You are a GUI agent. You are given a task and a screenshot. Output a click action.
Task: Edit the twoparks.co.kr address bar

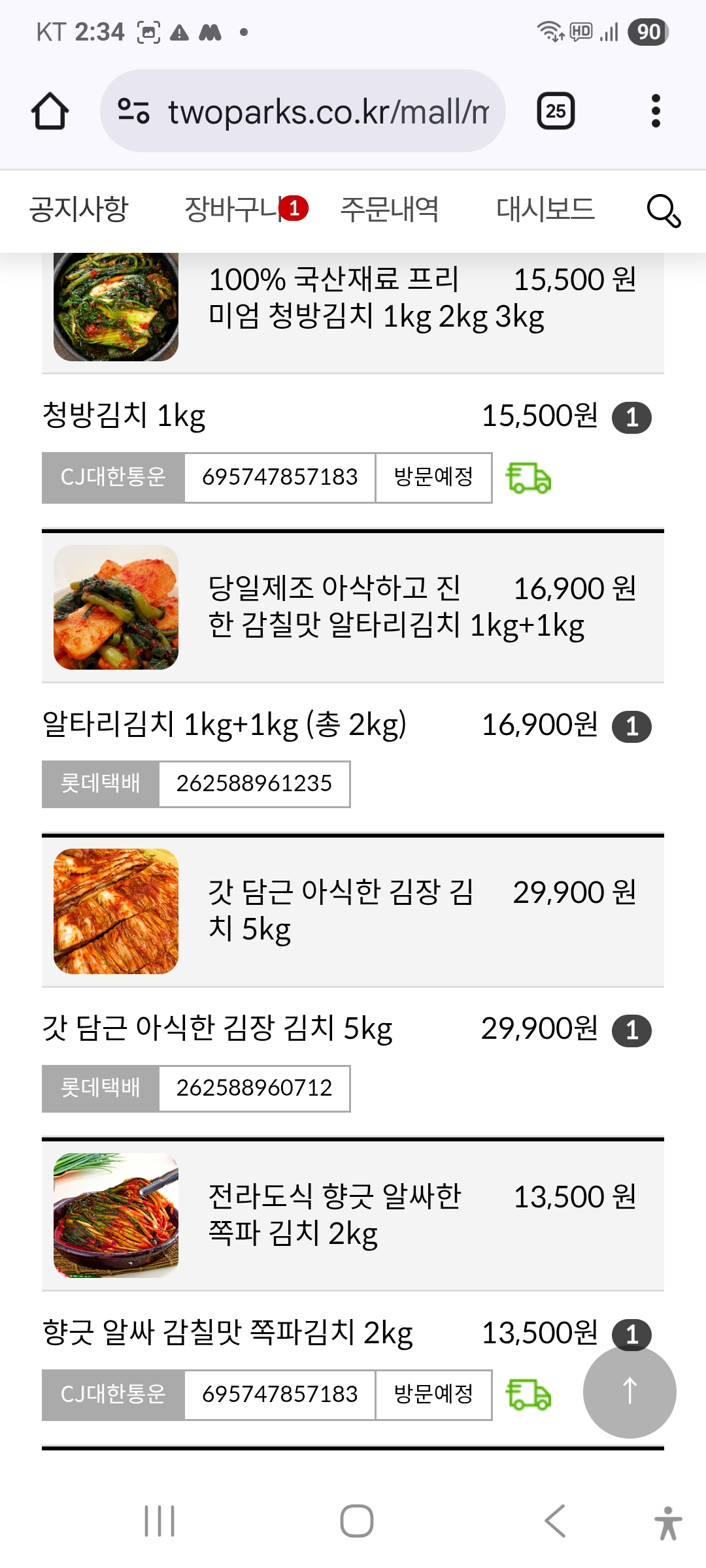point(327,112)
